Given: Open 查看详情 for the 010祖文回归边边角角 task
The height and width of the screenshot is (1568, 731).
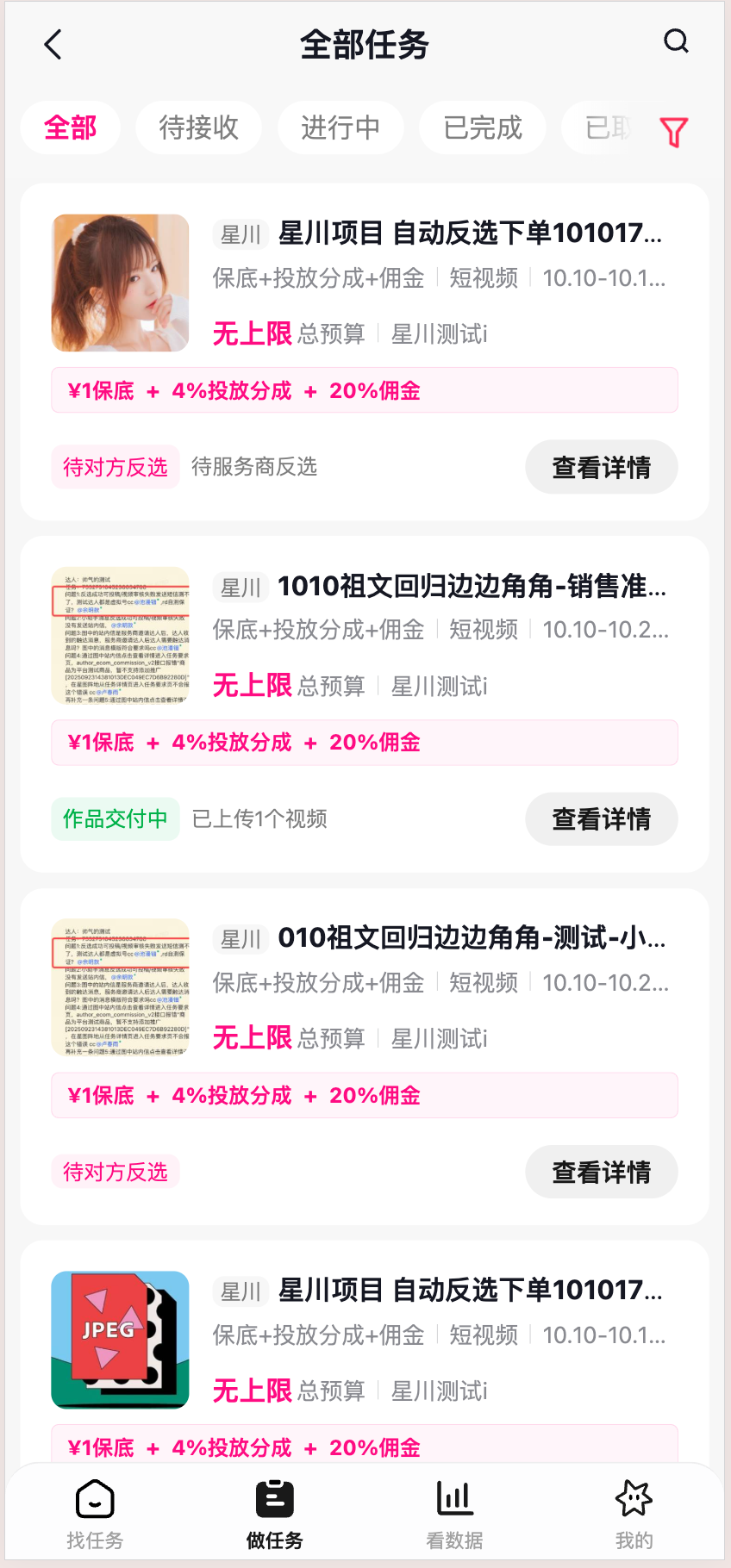Looking at the screenshot, I should click(601, 1172).
